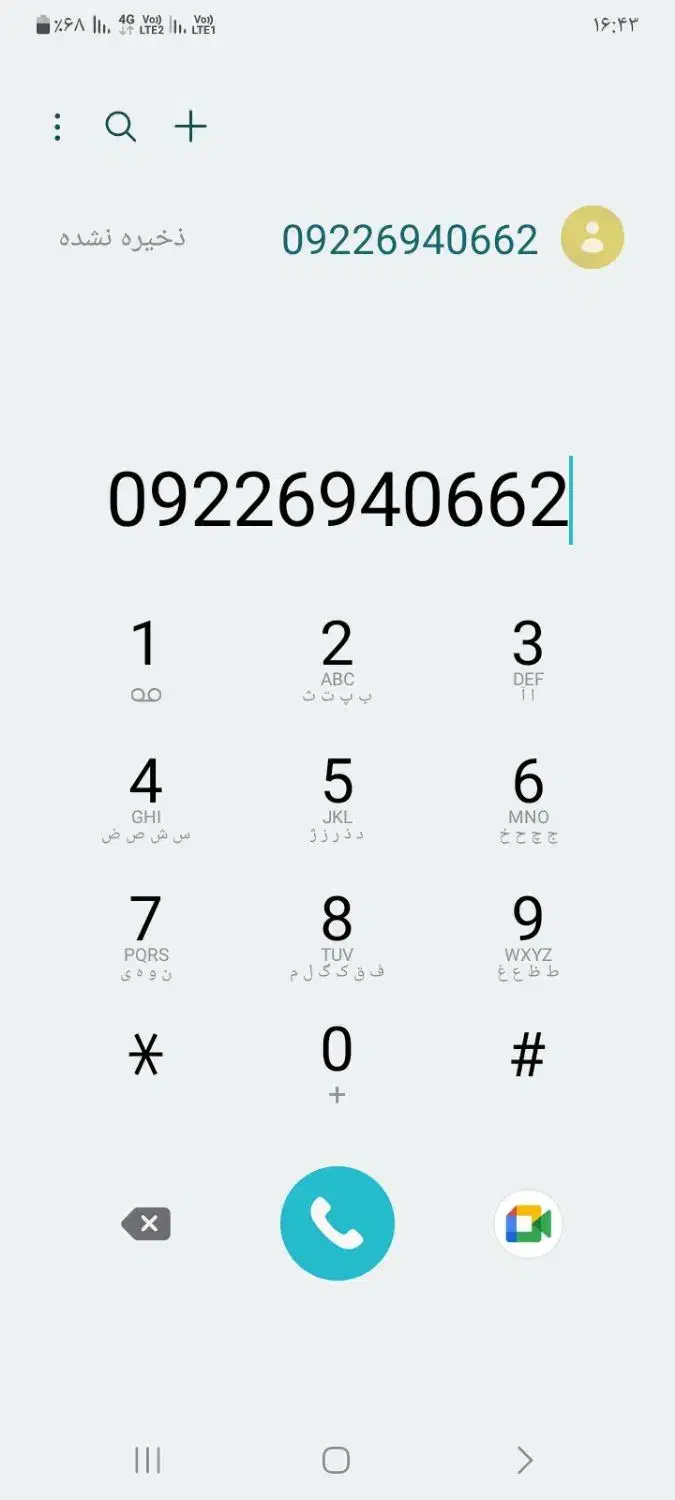Delete the last digit with backspace
The height and width of the screenshot is (1500, 675).
pyautogui.click(x=146, y=1224)
